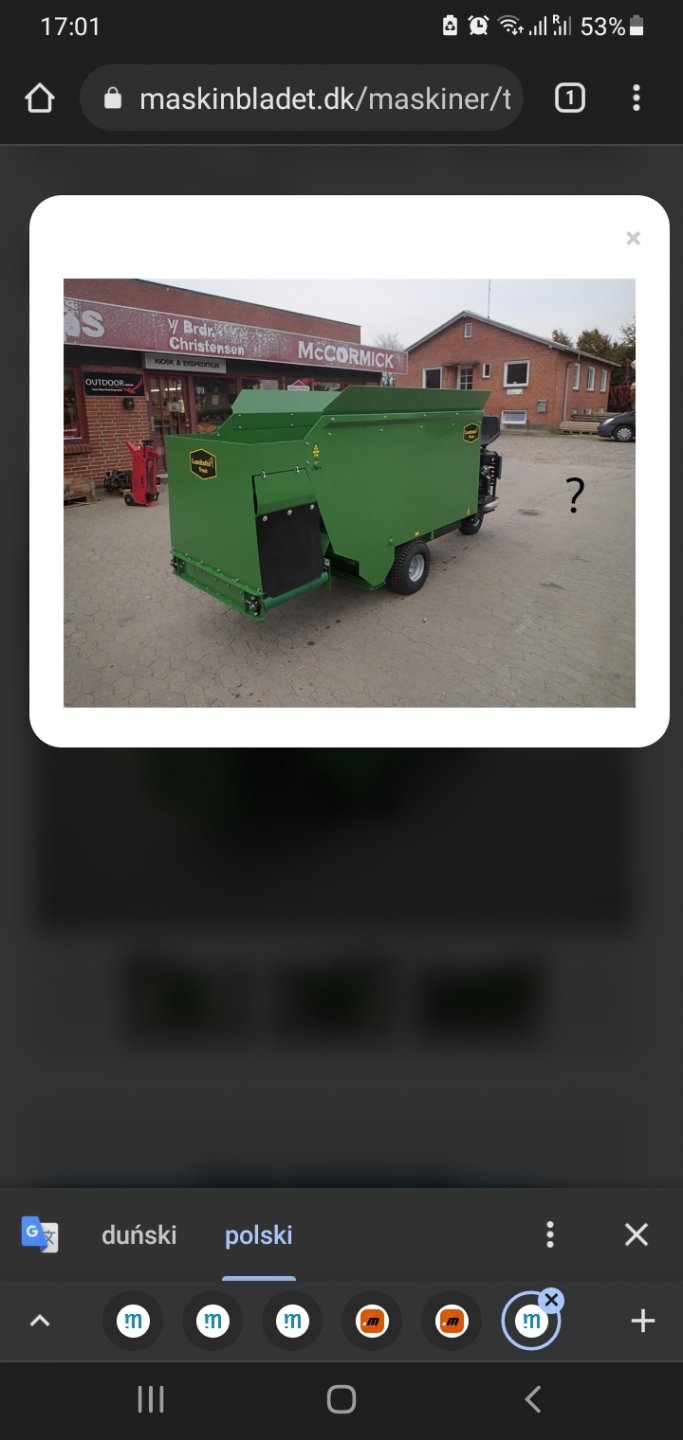Dismiss the translate bar
683x1440 pixels.
coord(636,1235)
